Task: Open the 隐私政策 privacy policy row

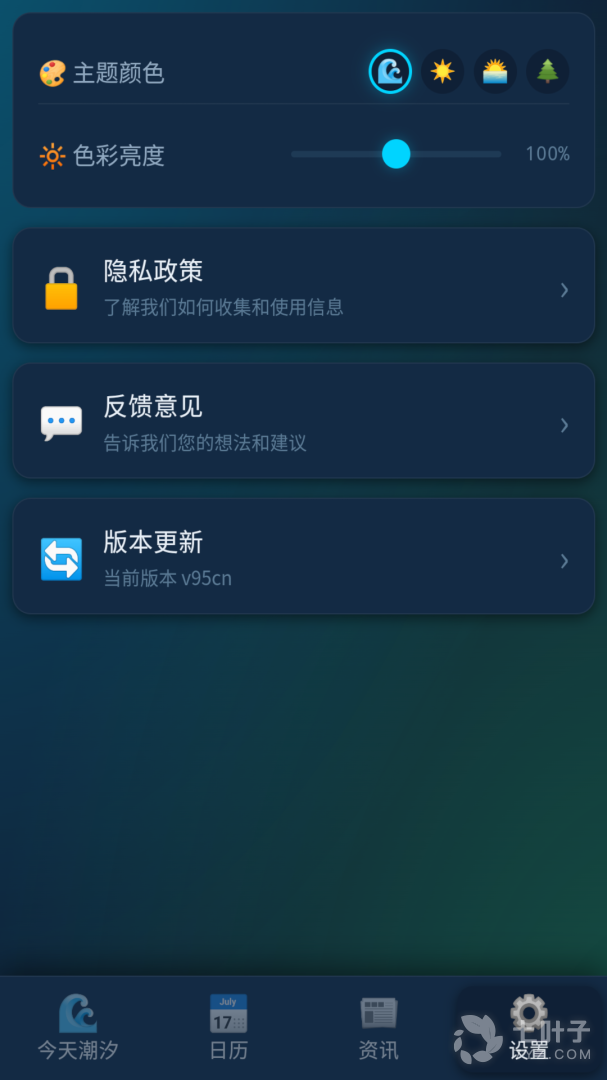Action: 304,286
